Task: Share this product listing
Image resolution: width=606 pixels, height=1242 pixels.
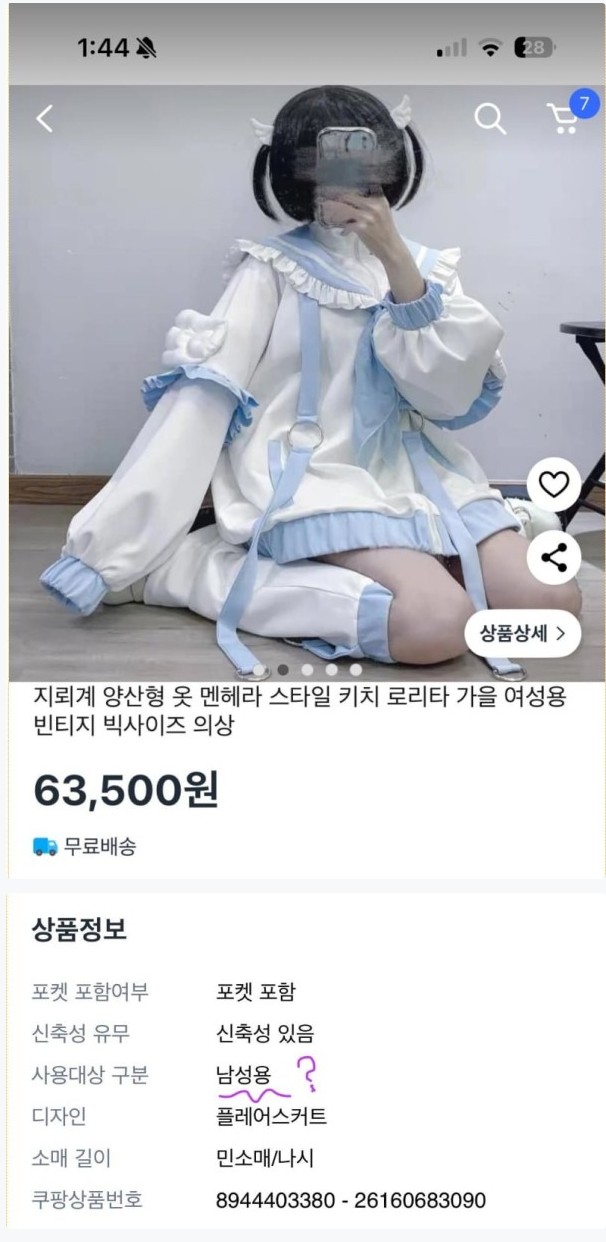Action: point(553,558)
